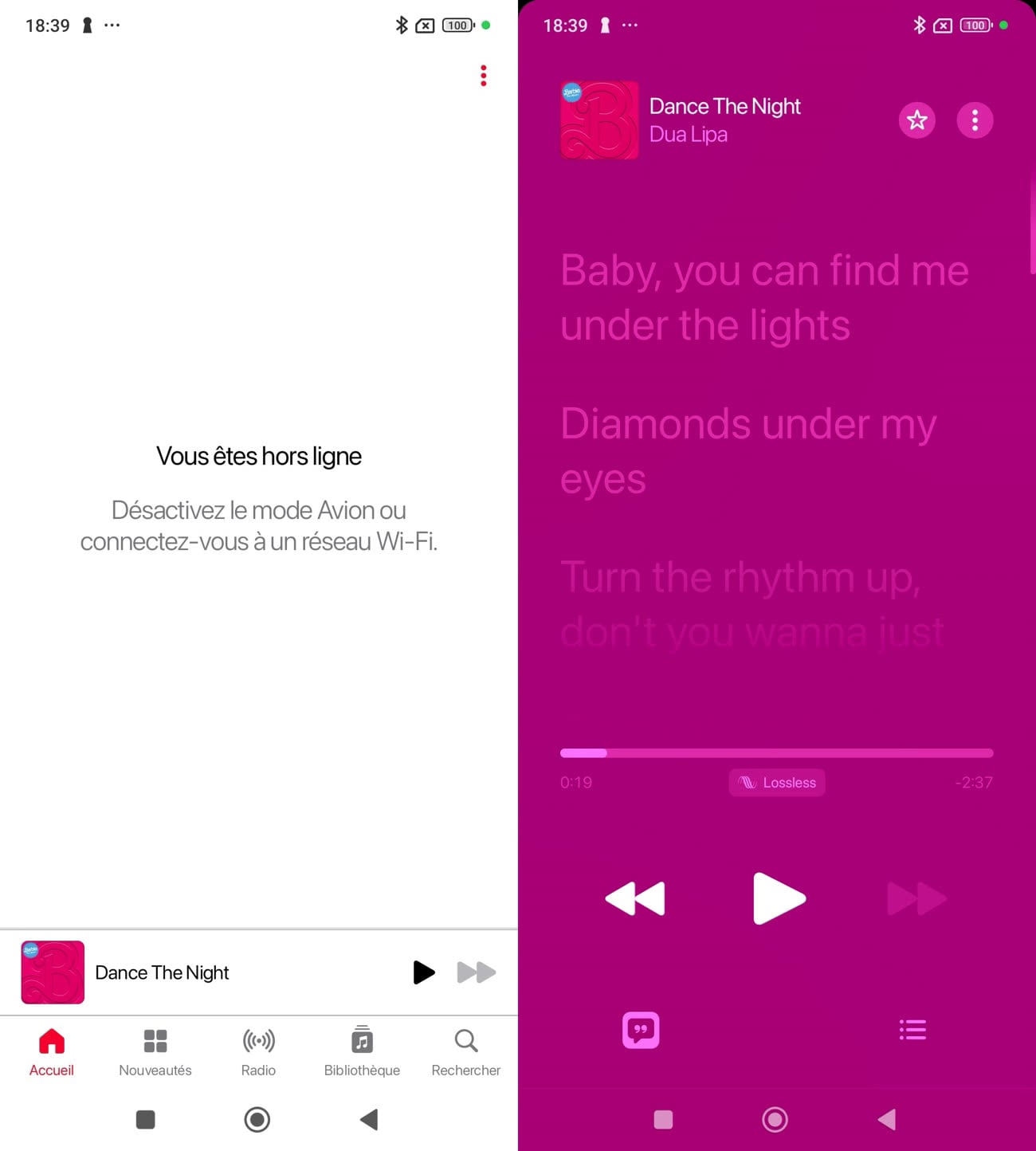Open the red overflow menu on offline screen
Viewport: 1036px width, 1151px height.
(483, 76)
